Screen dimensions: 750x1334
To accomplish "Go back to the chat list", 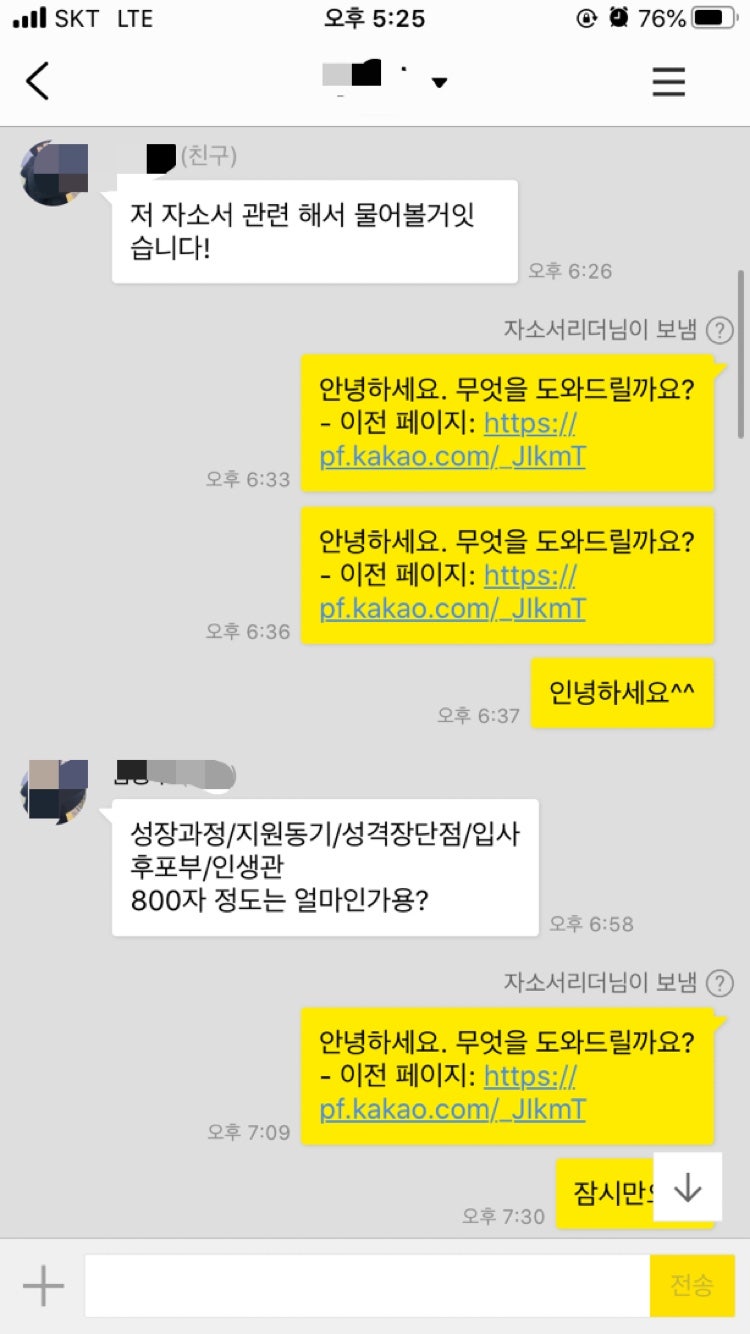I will pos(38,81).
